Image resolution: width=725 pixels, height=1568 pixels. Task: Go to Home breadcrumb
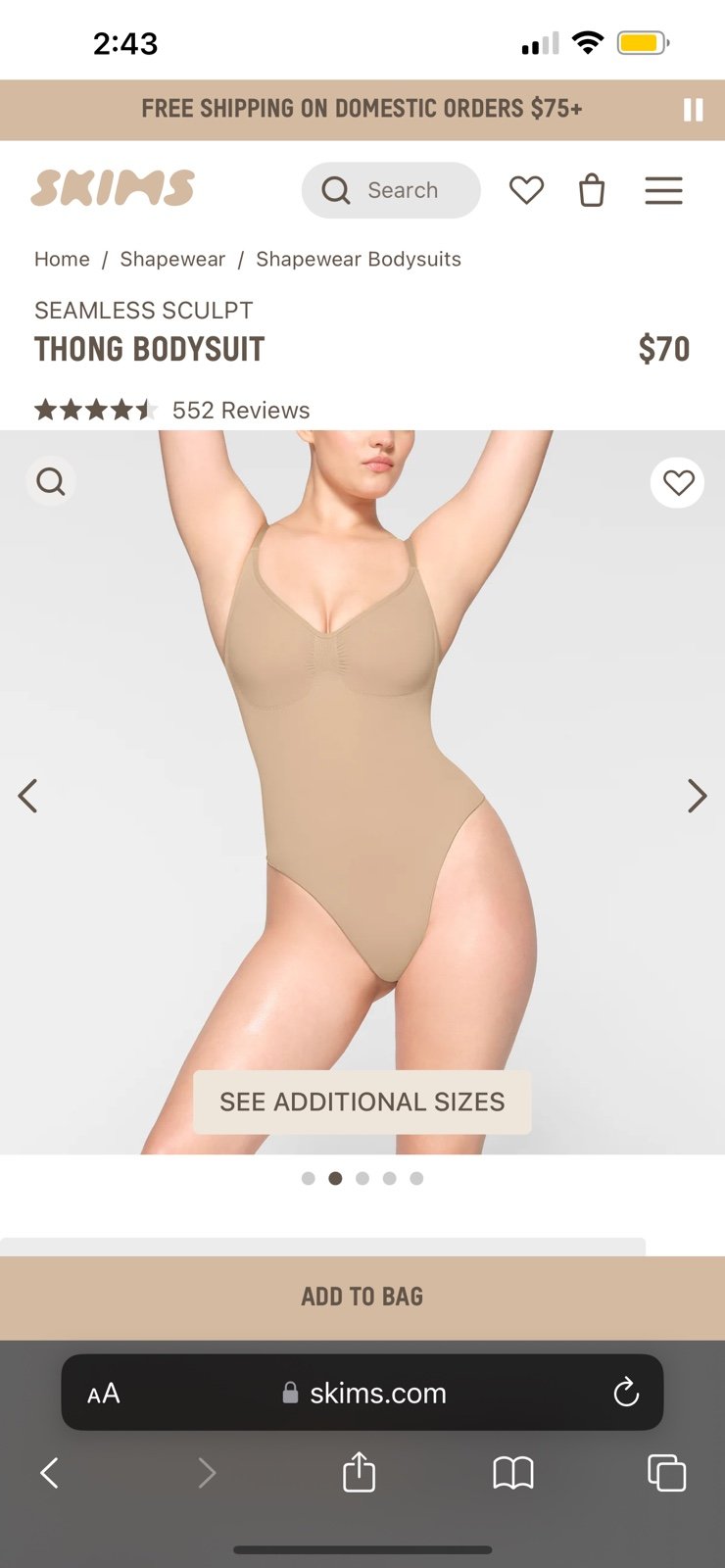[62, 259]
